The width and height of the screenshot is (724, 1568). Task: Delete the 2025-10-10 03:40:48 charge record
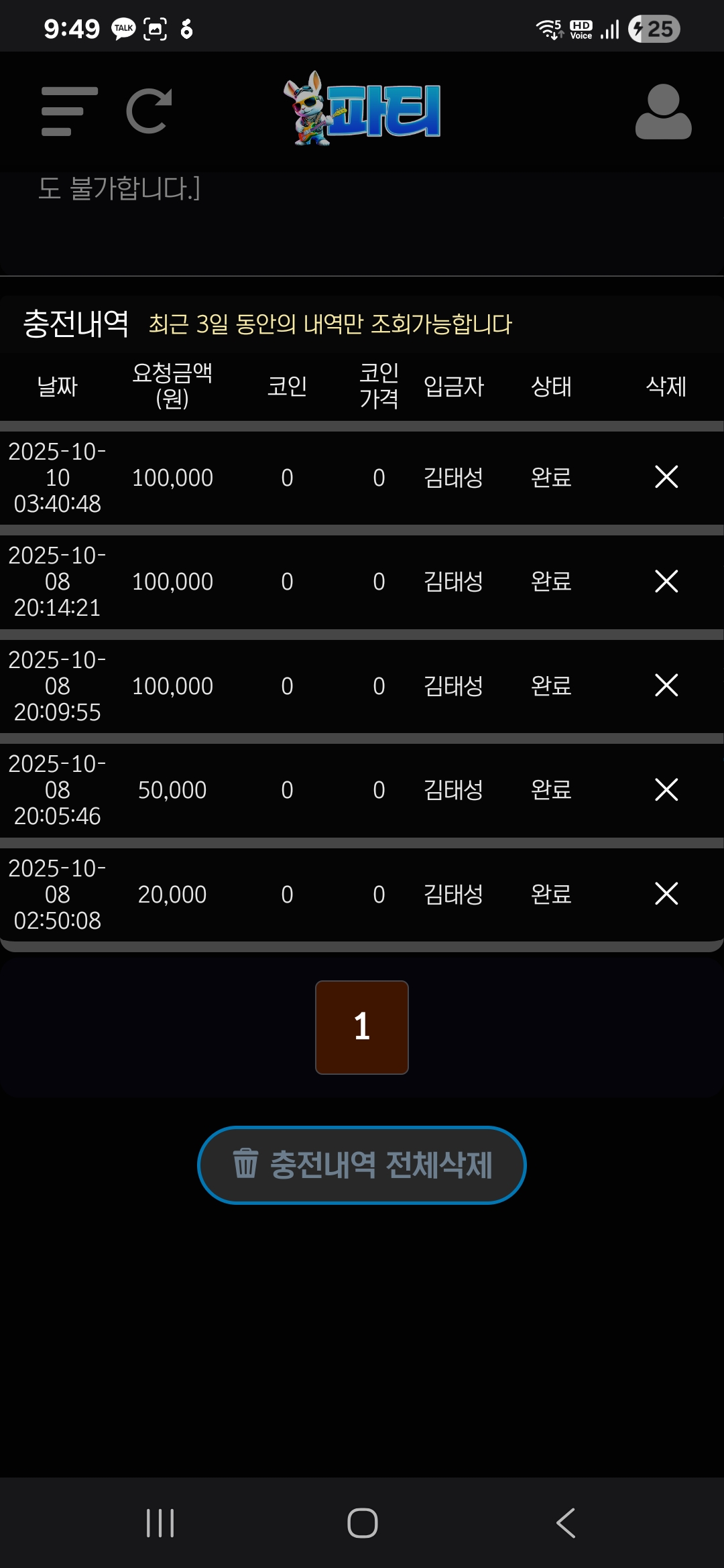666,477
